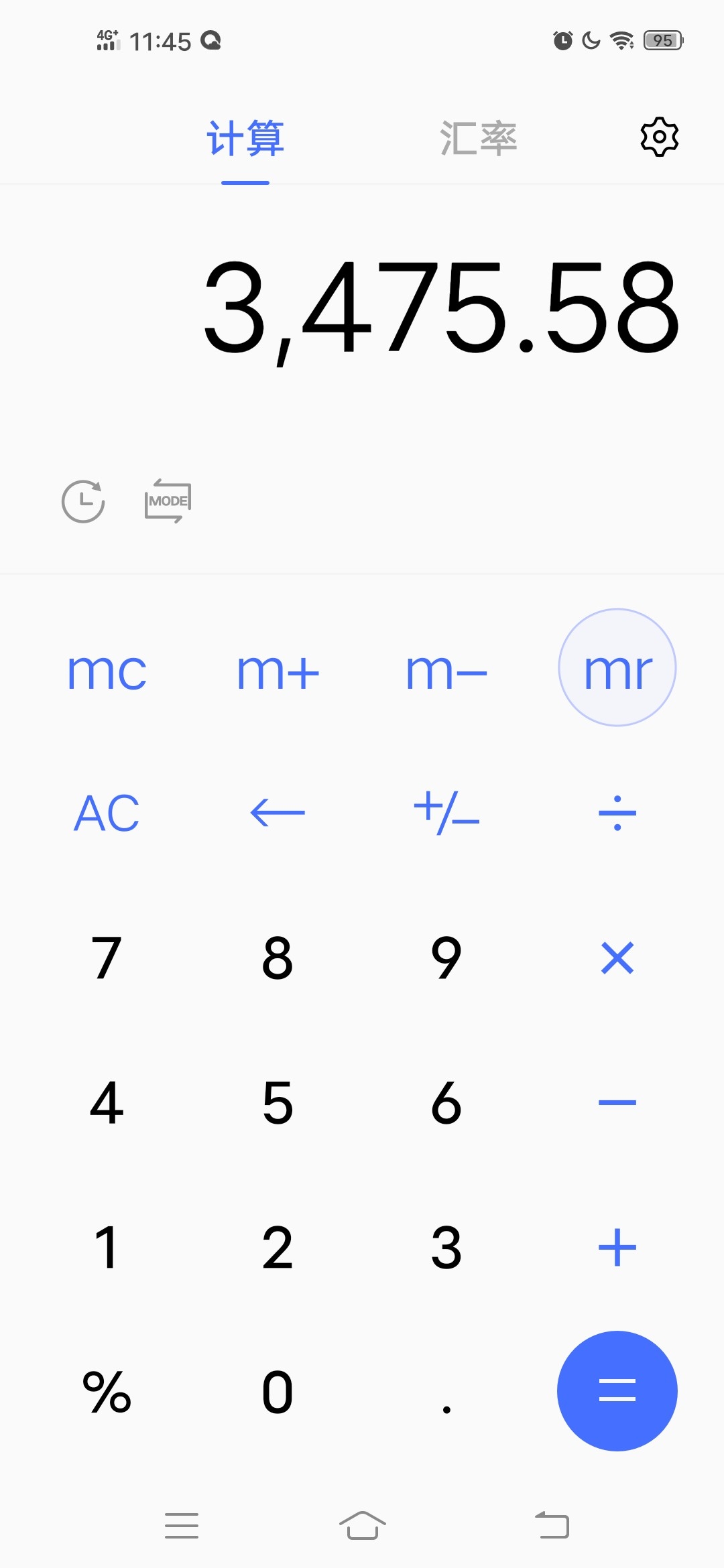The image size is (724, 1568).
Task: Select the plus operator
Action: coord(617,1247)
